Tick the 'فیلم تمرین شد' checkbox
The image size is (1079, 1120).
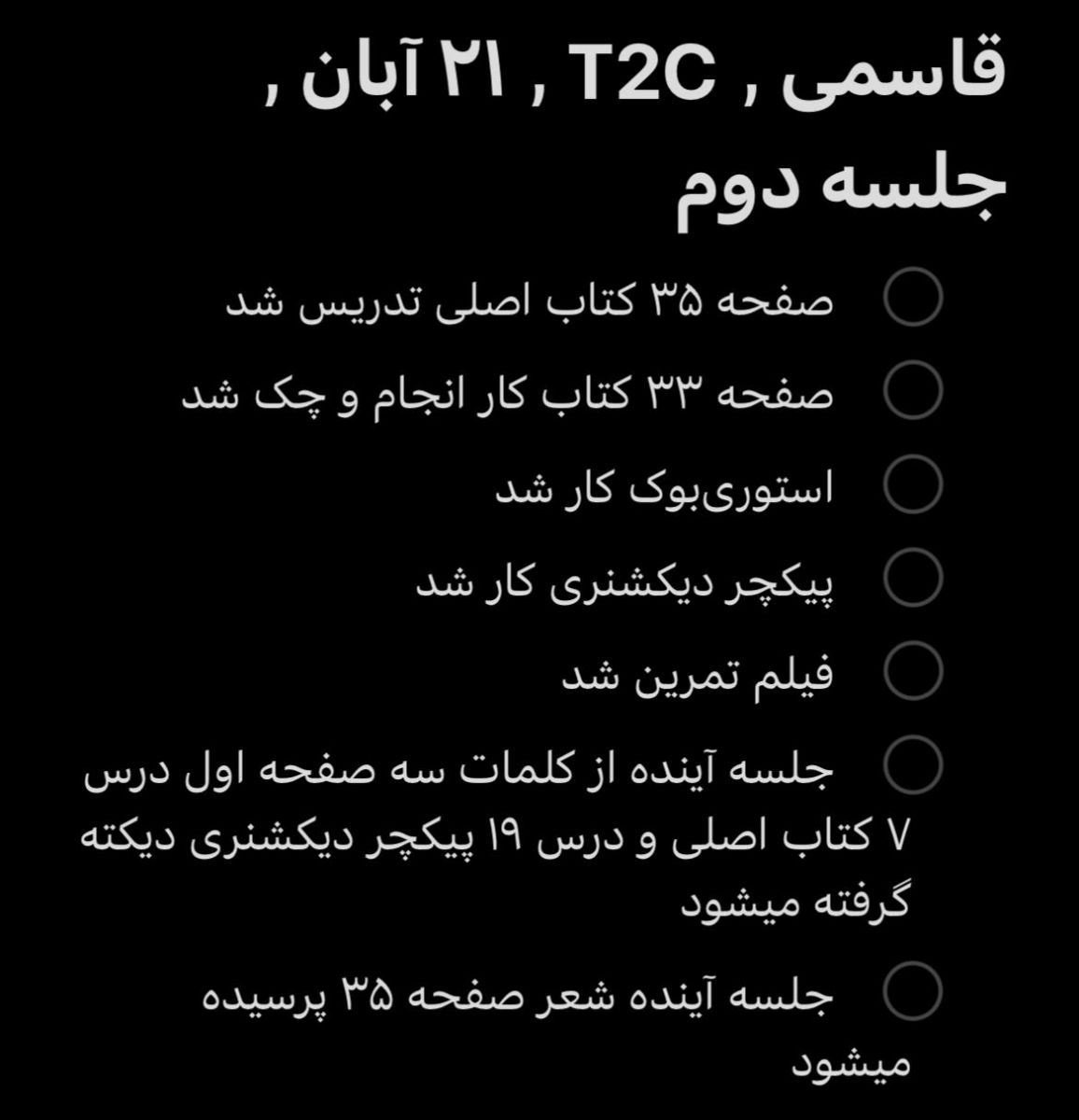click(x=912, y=670)
